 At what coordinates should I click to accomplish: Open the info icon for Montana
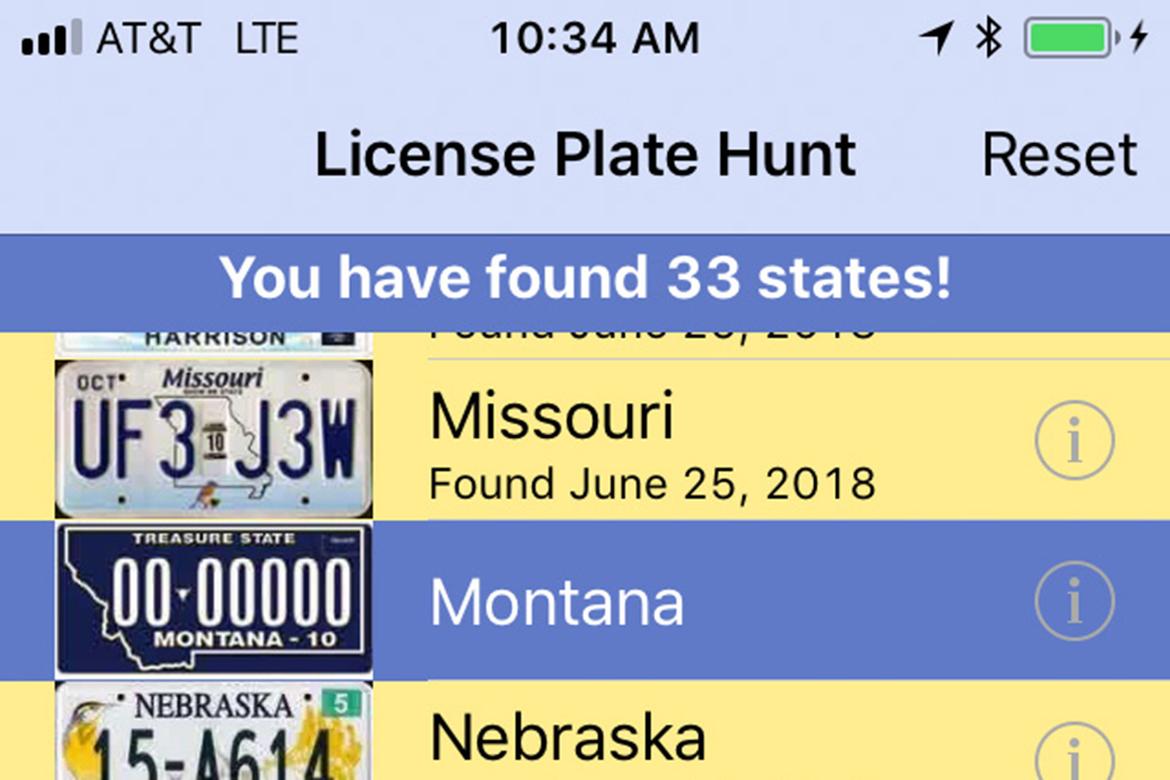coord(1074,601)
